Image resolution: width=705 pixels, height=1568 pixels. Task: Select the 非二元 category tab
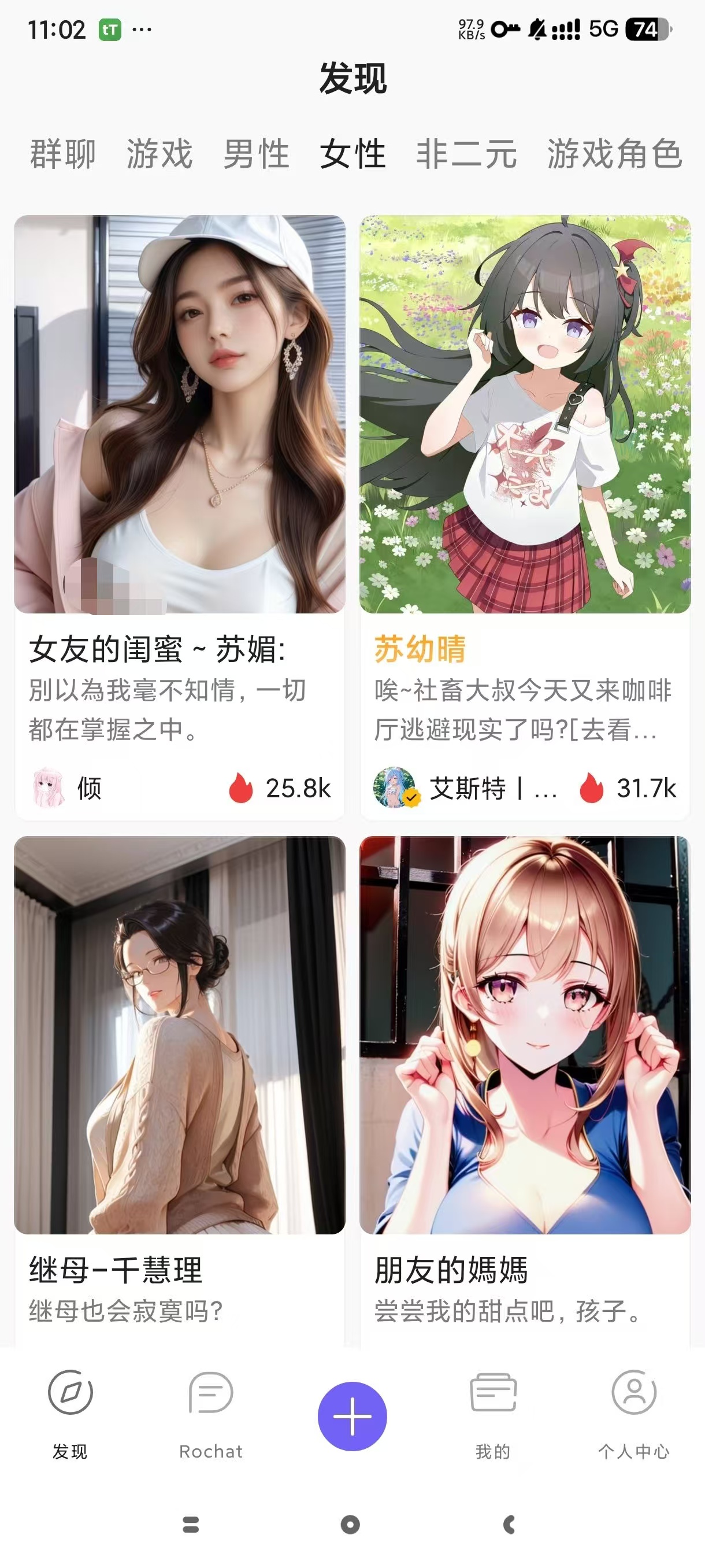pyautogui.click(x=465, y=155)
